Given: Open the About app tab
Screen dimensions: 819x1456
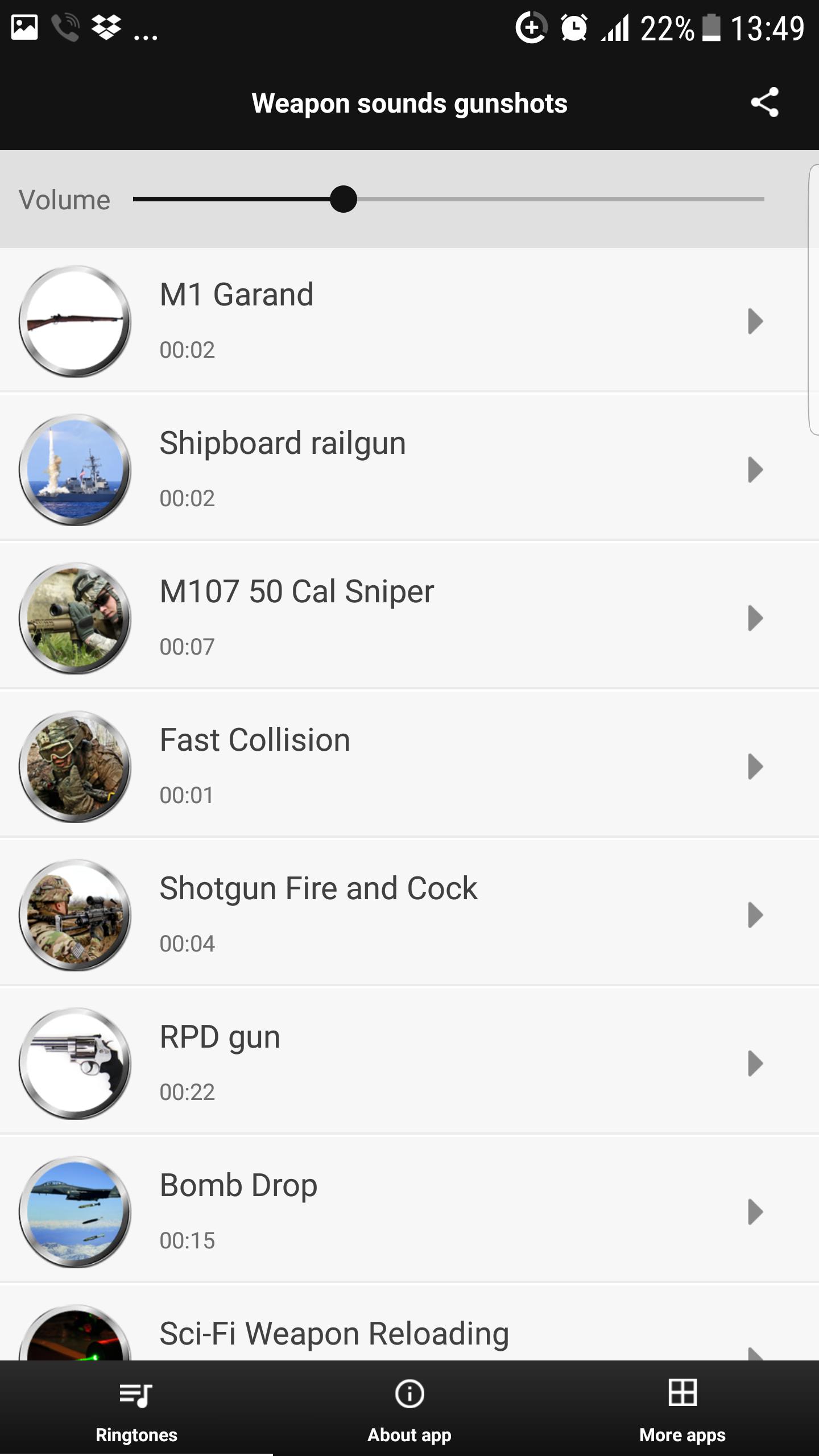Looking at the screenshot, I should click(409, 1409).
